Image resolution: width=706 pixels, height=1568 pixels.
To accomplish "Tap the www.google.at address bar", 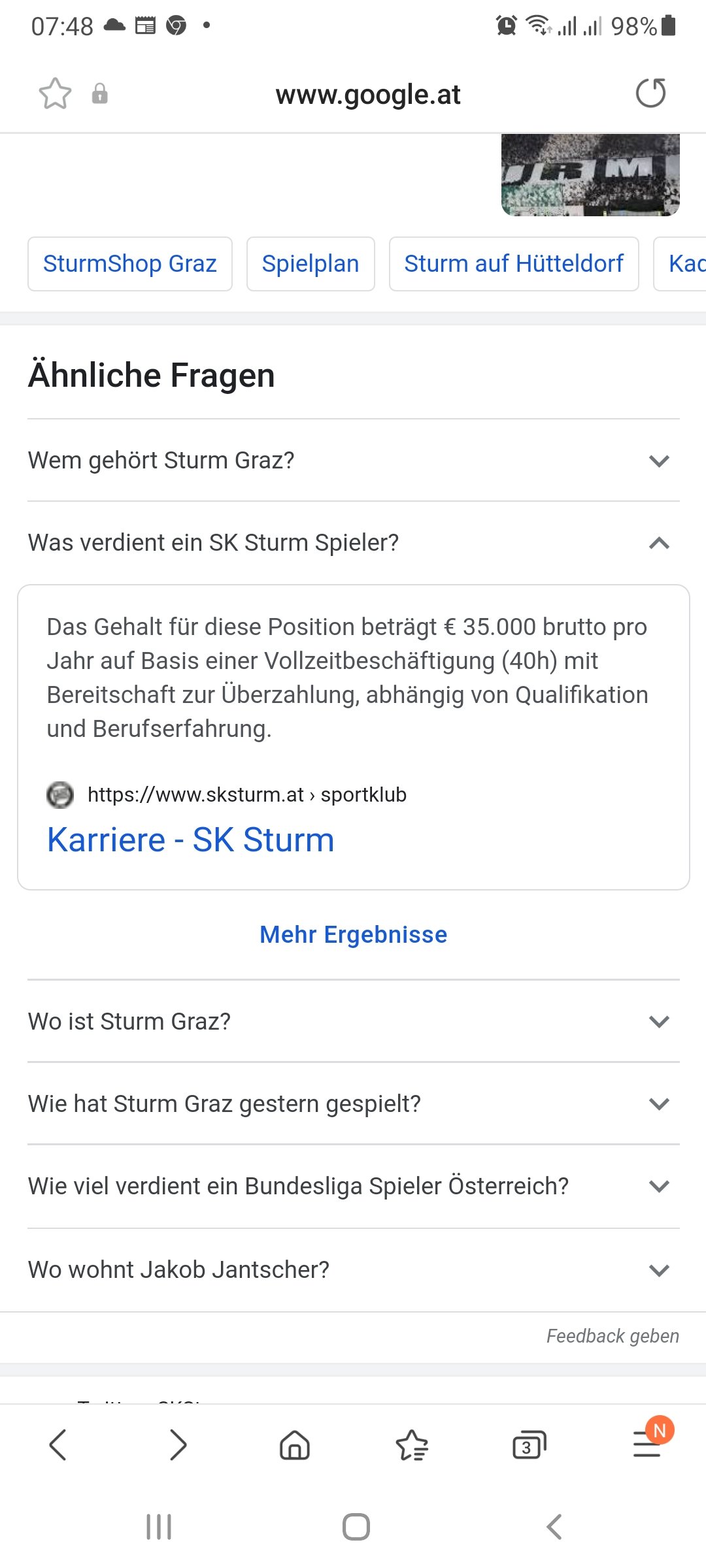I will click(368, 94).
